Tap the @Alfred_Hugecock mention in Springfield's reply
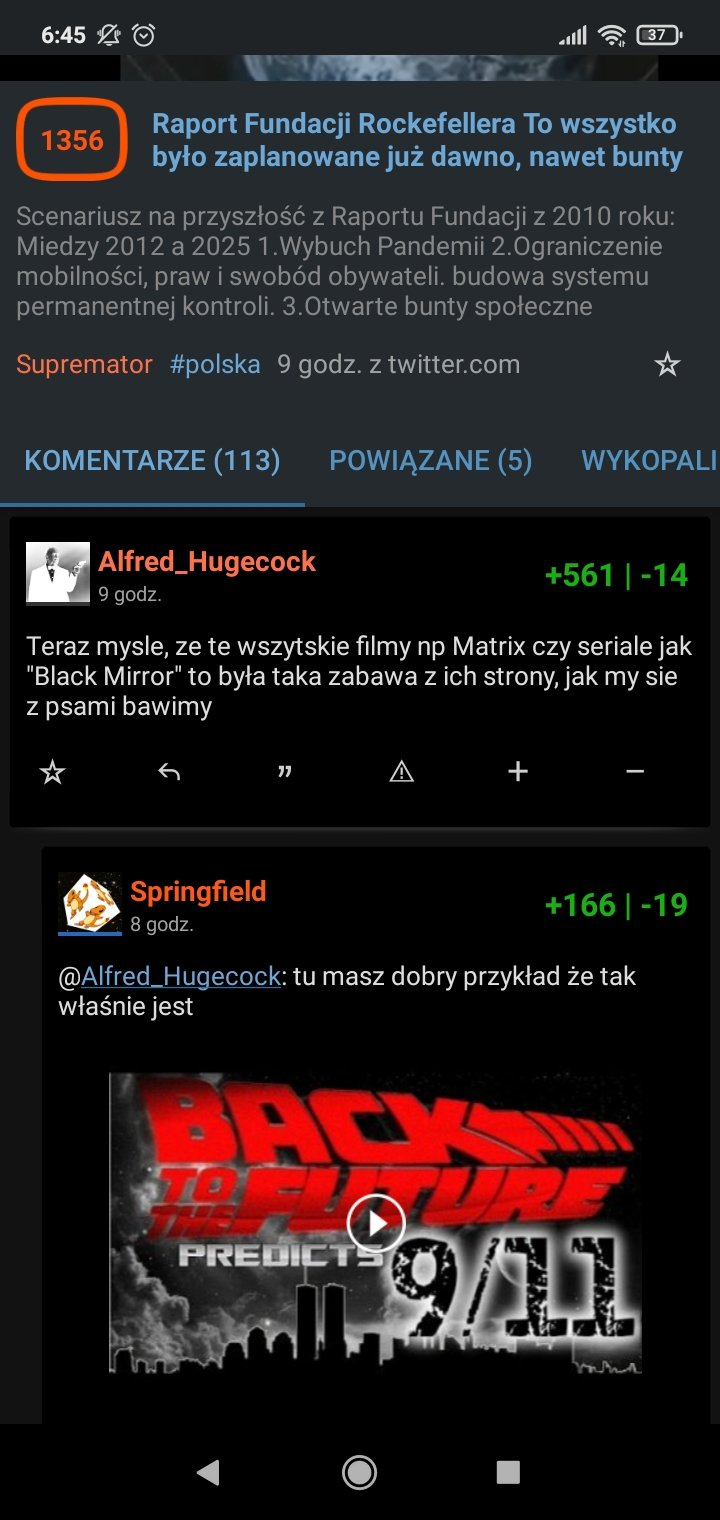The image size is (720, 1520). click(180, 976)
